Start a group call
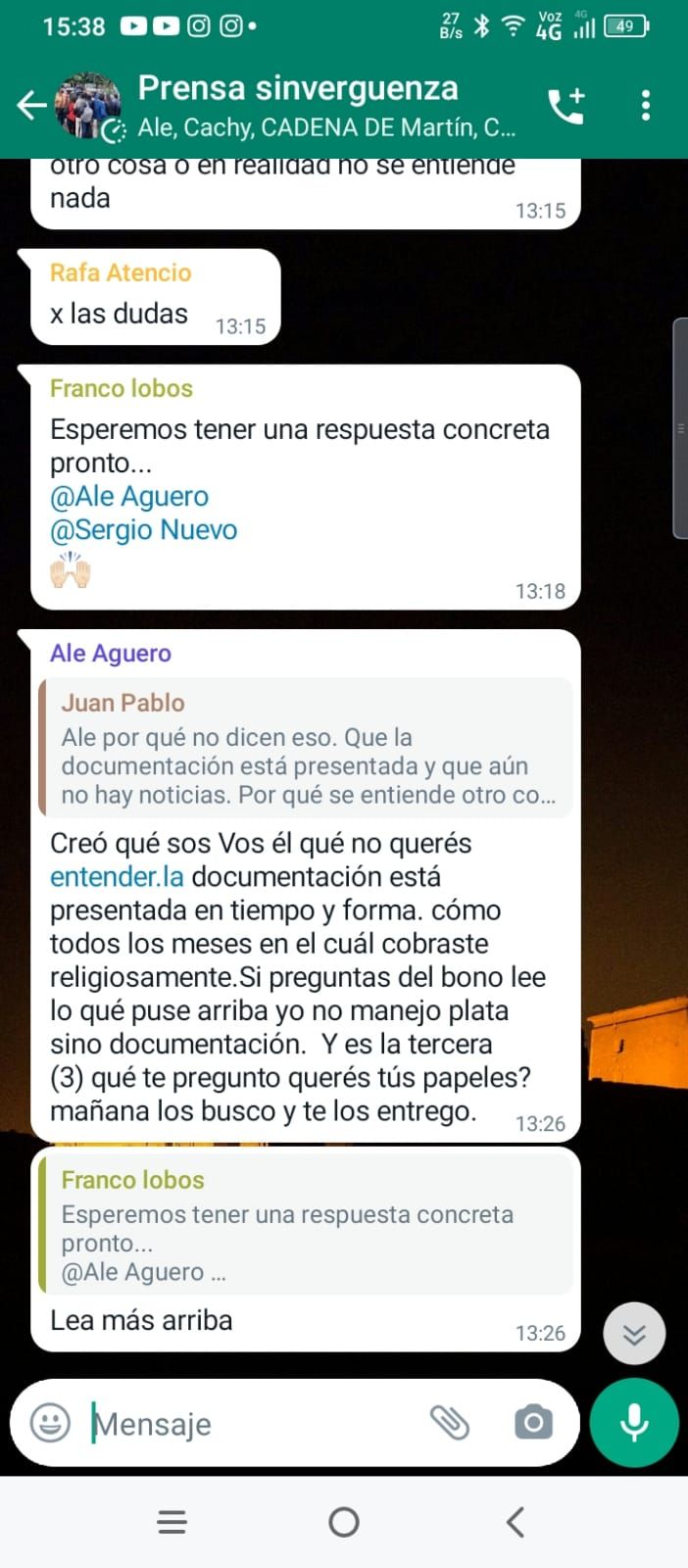Viewport: 688px width, 1568px height. (x=566, y=105)
